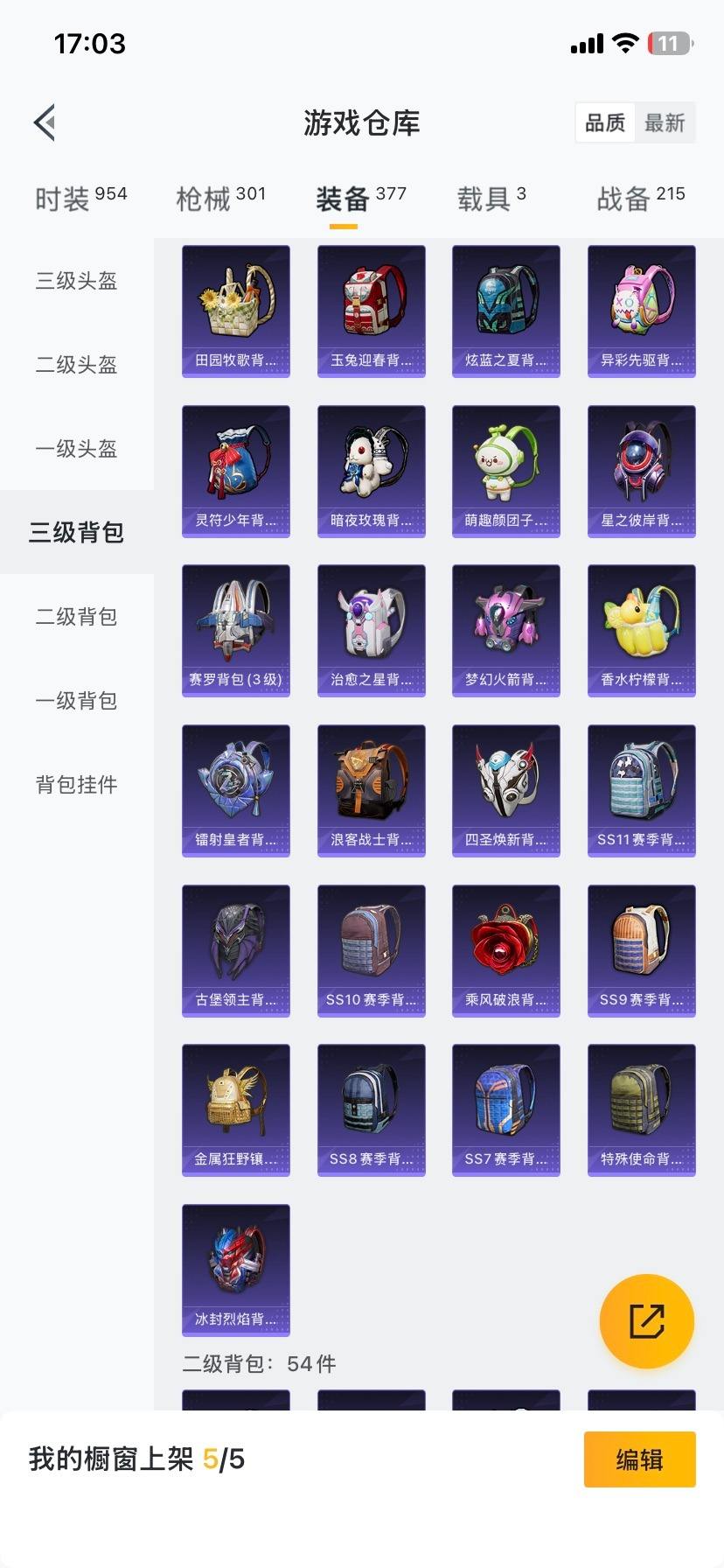This screenshot has height=1568, width=724.
Task: Open the 浪客战士背包 item
Action: 371,791
